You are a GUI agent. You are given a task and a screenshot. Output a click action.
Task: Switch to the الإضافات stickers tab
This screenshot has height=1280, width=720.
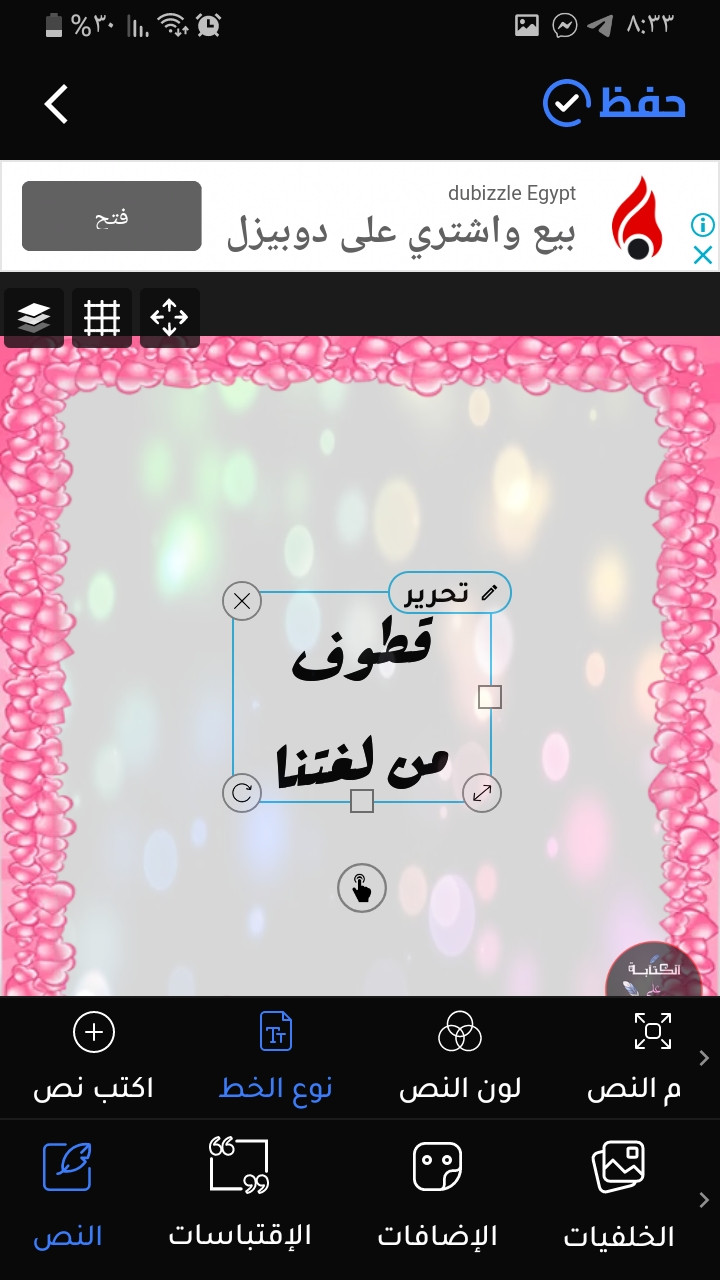437,1195
